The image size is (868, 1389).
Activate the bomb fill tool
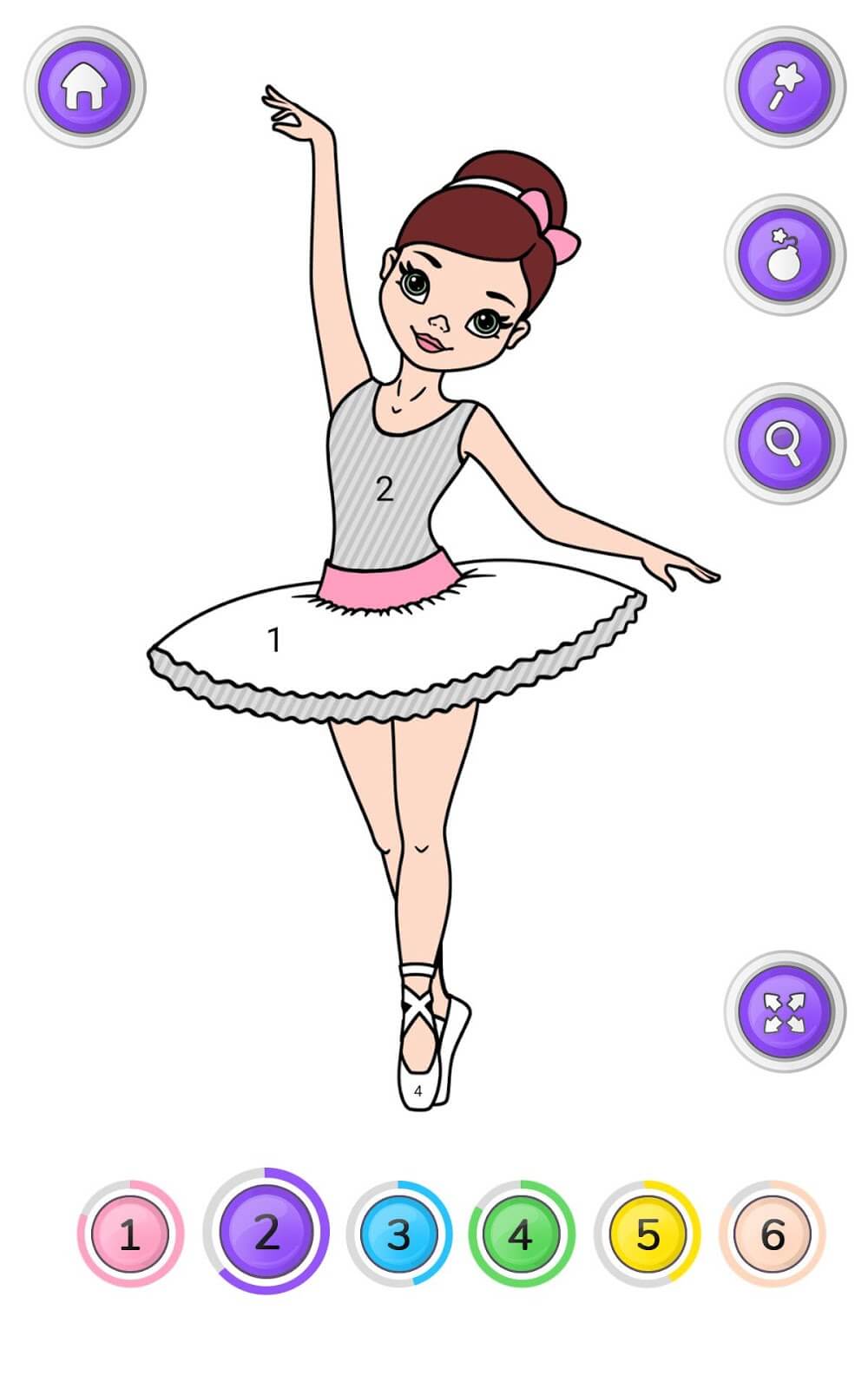pyautogui.click(x=785, y=254)
